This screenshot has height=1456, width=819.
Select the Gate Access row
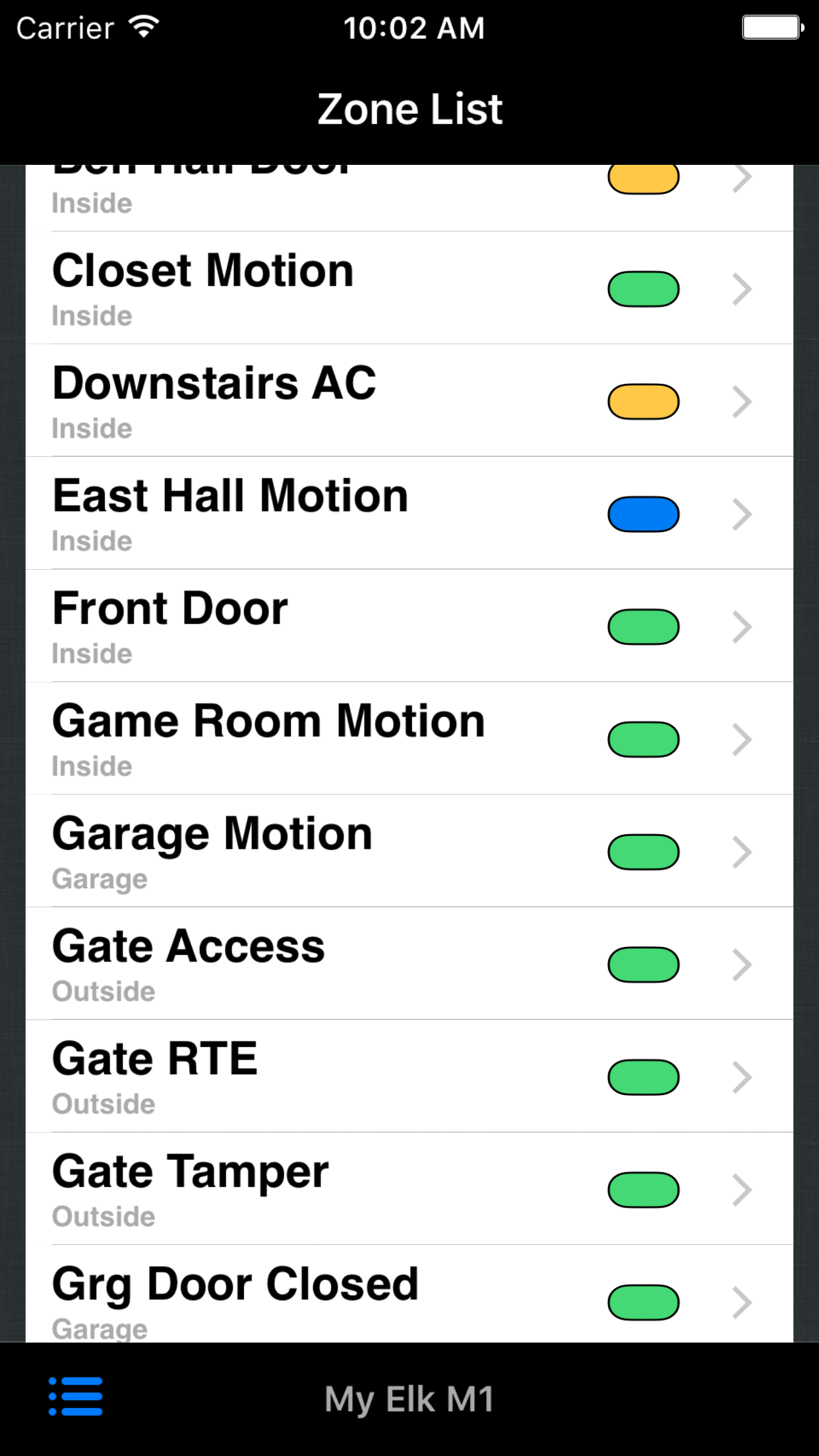pyautogui.click(x=409, y=964)
